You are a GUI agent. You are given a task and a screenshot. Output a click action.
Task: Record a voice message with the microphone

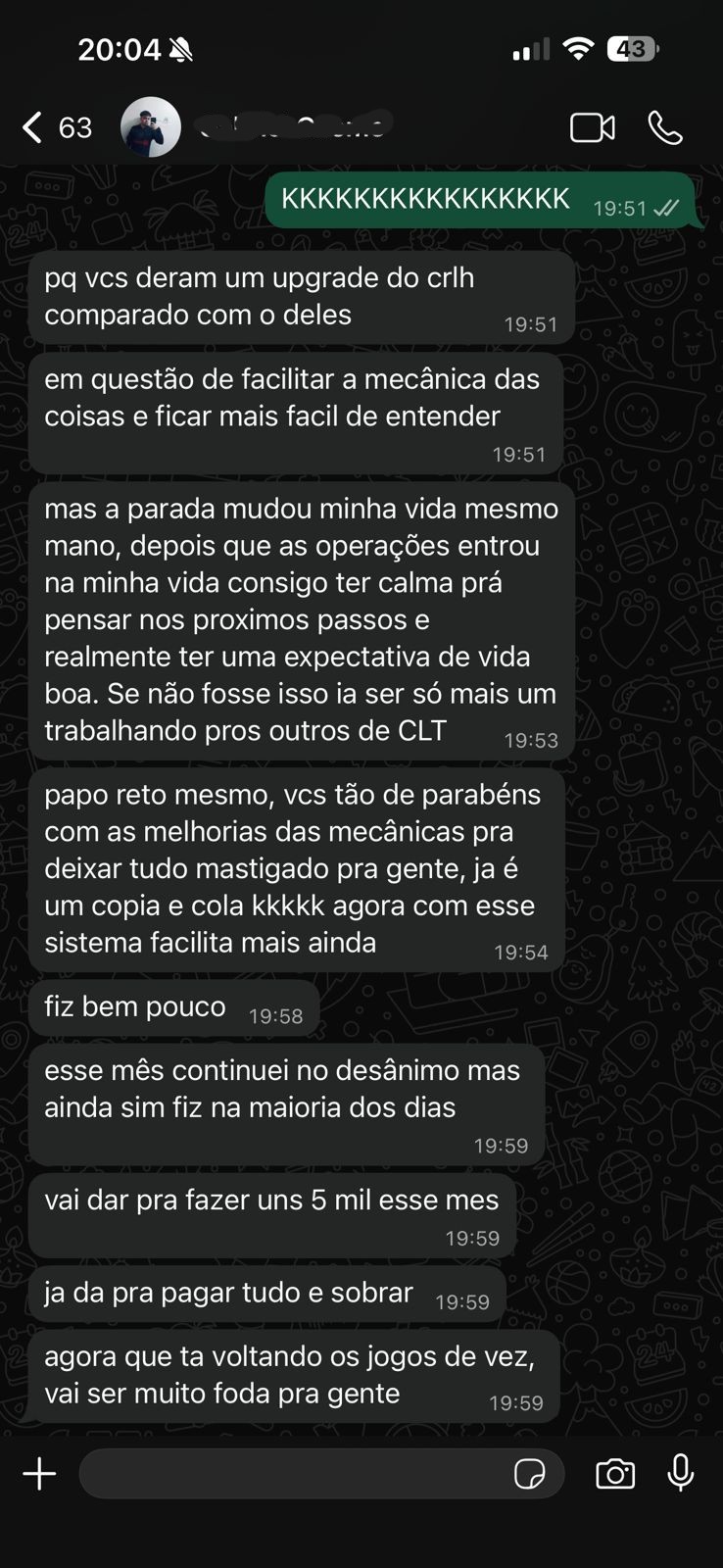pyautogui.click(x=681, y=1474)
